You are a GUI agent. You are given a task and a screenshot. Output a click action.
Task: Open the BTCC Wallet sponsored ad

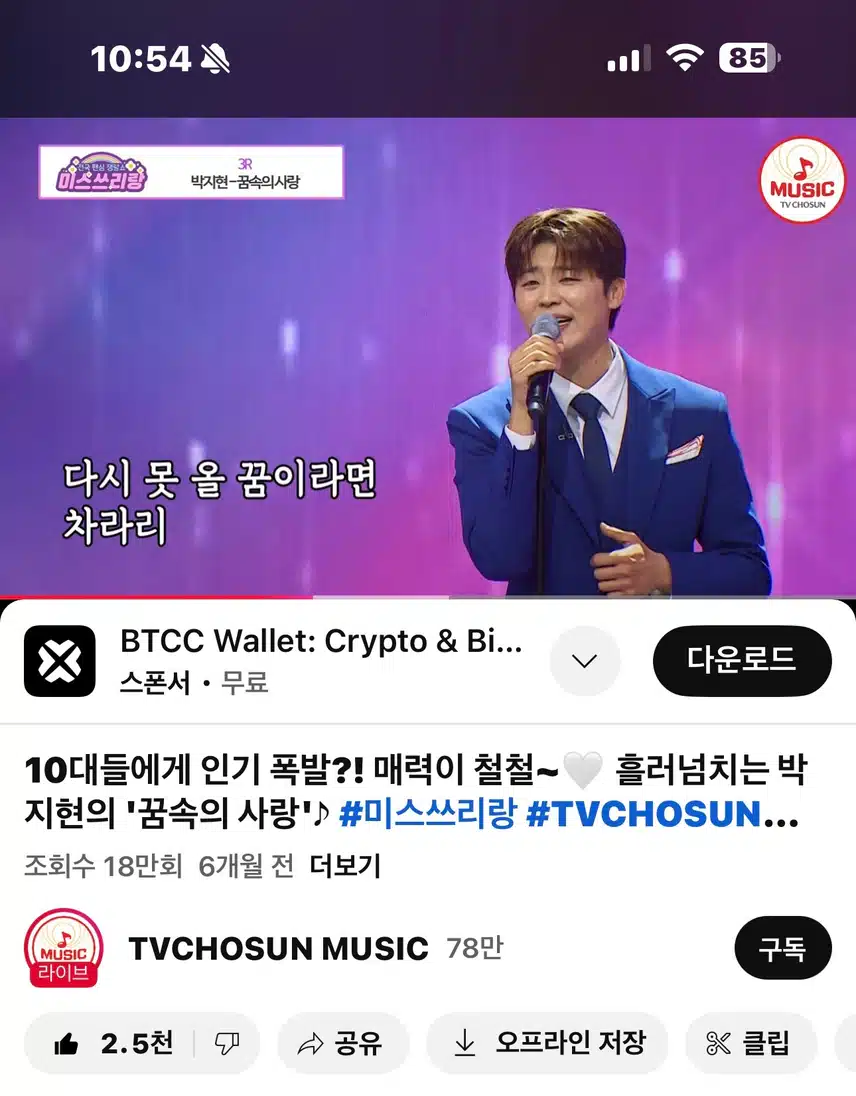[320, 643]
